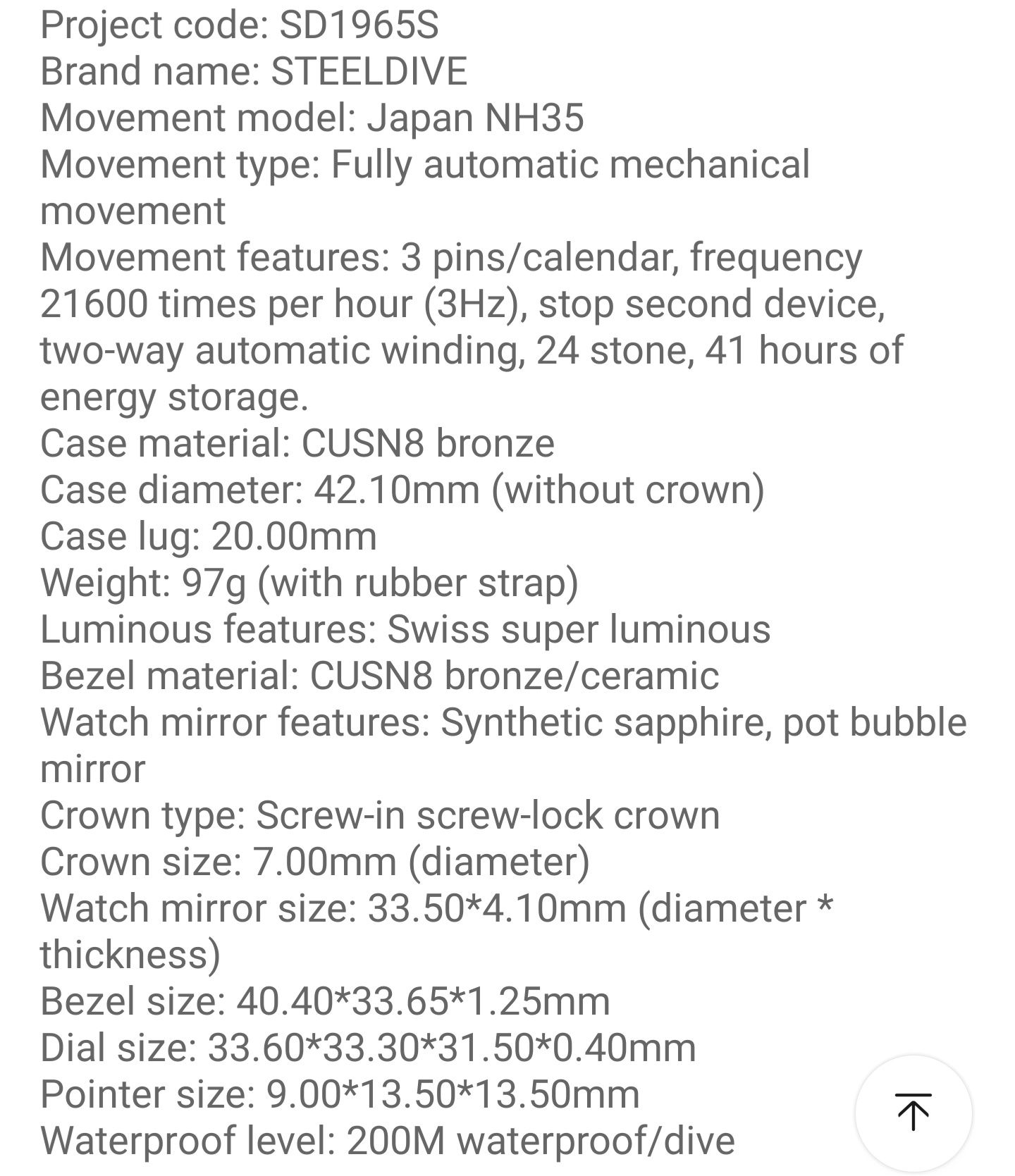Tap the back-to-top arrow button

(x=913, y=1113)
